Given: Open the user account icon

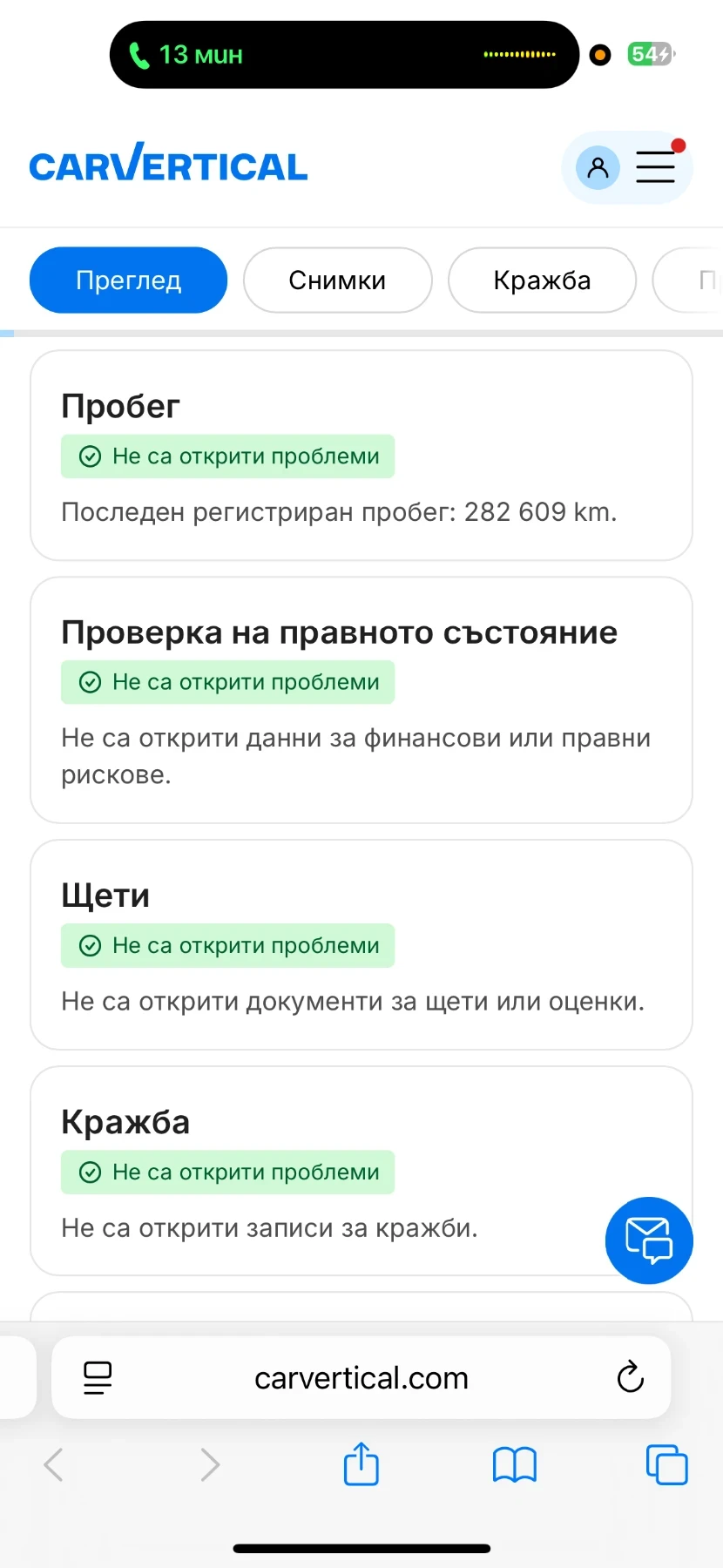Looking at the screenshot, I should click(598, 167).
